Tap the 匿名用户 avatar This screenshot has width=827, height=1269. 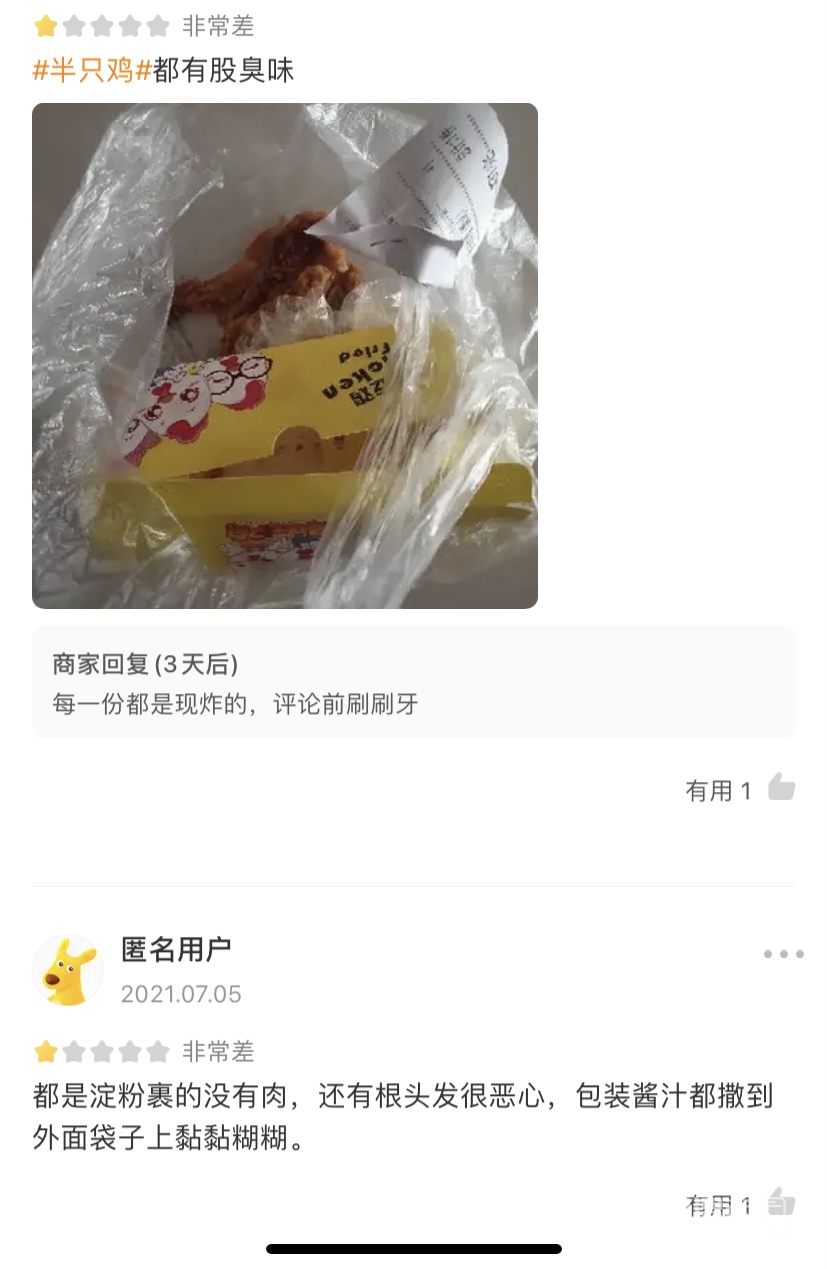(x=68, y=970)
